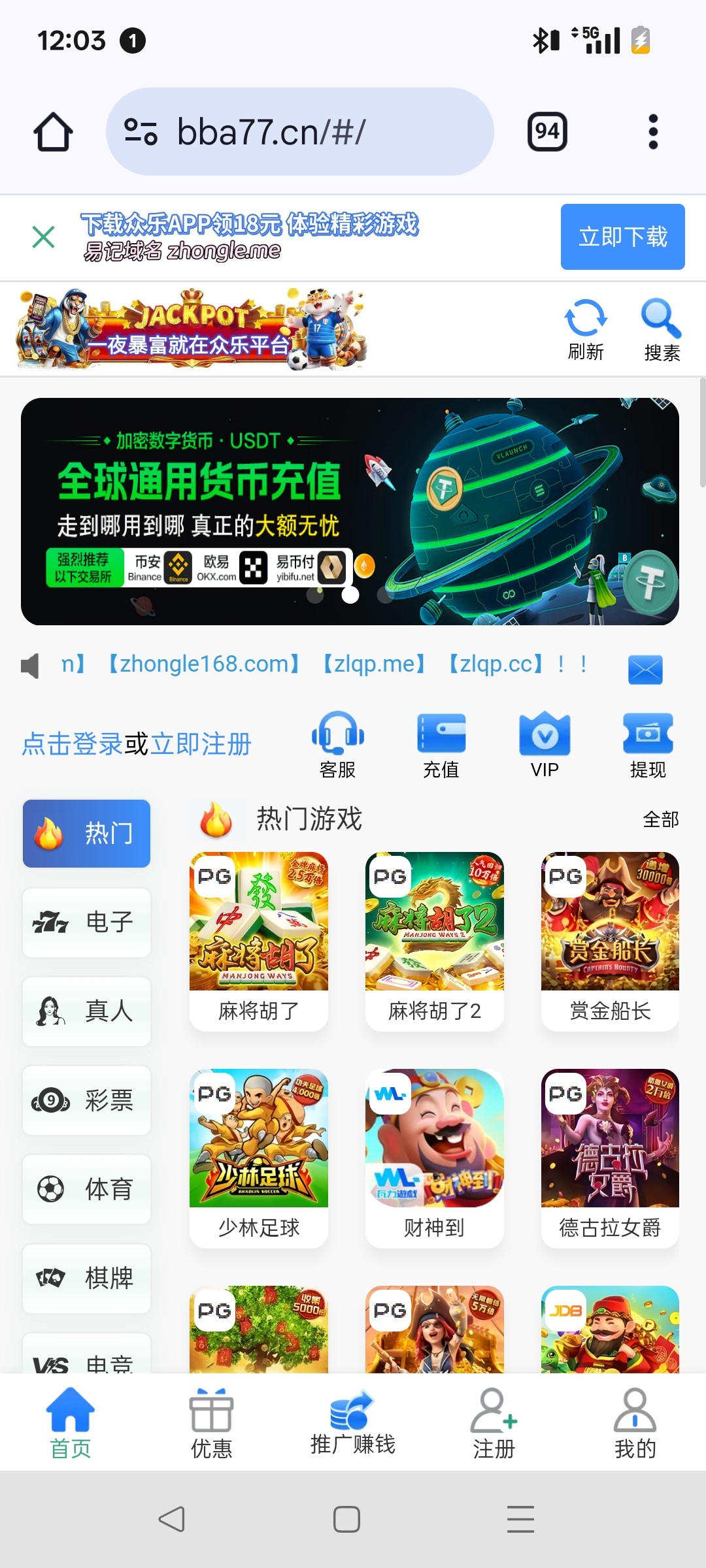706x1568 pixels.
Task: Open the VIP section
Action: (545, 745)
